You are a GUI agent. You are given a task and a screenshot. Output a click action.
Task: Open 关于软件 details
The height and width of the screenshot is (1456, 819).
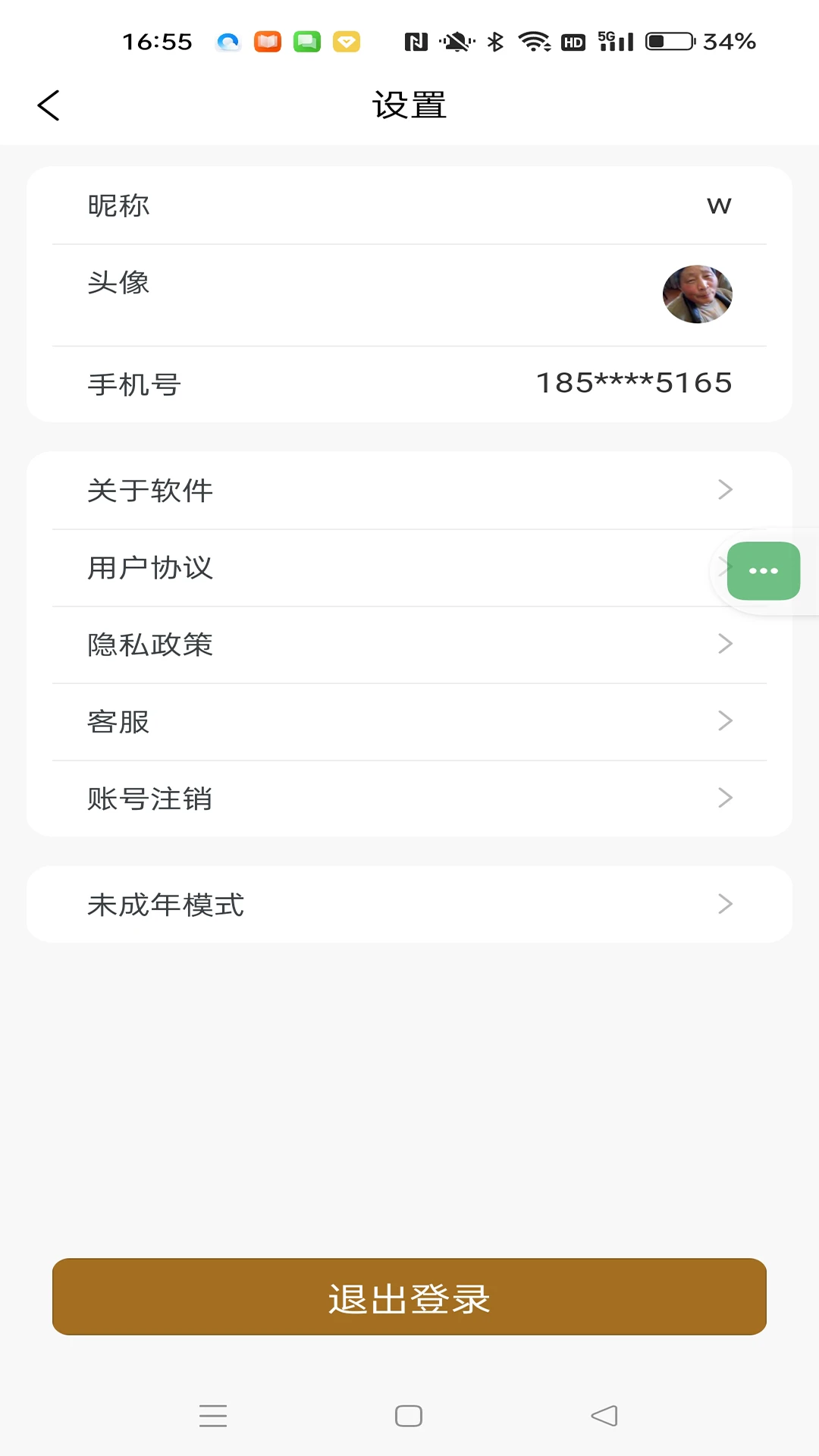[x=409, y=491]
